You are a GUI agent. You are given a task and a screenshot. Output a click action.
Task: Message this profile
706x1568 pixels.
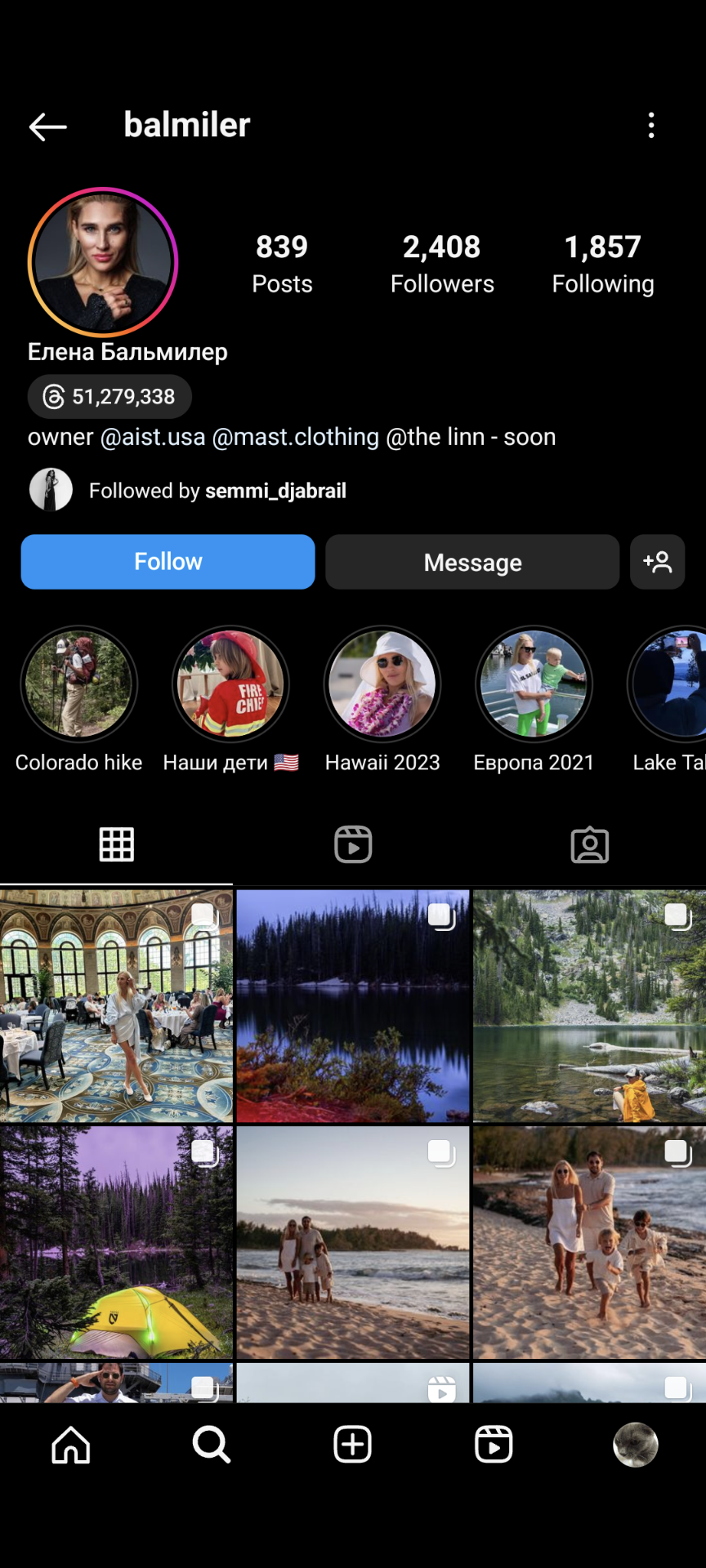[x=472, y=562]
